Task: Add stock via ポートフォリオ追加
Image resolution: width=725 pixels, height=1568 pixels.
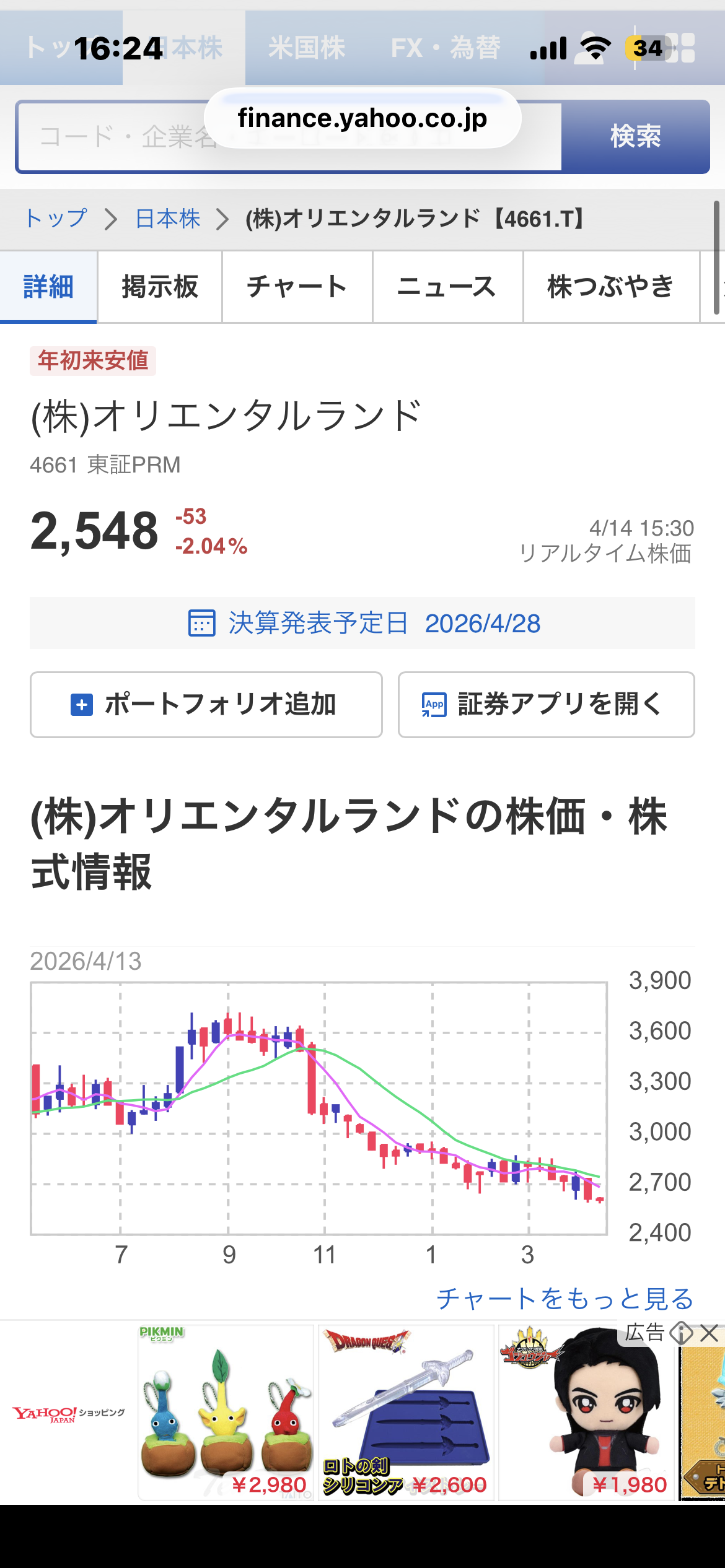Action: 206,705
